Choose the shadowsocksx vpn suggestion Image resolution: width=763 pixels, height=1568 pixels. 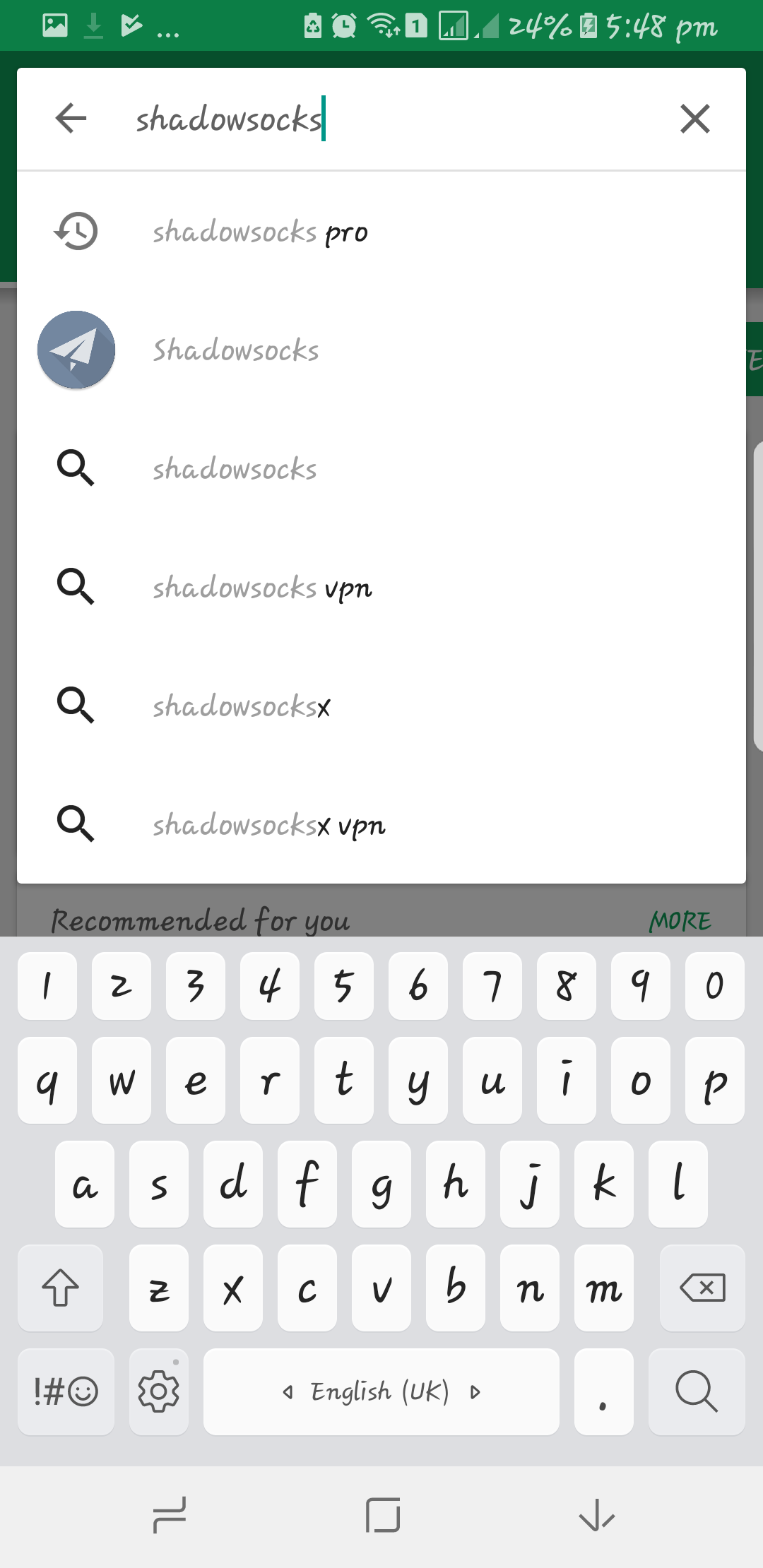381,825
